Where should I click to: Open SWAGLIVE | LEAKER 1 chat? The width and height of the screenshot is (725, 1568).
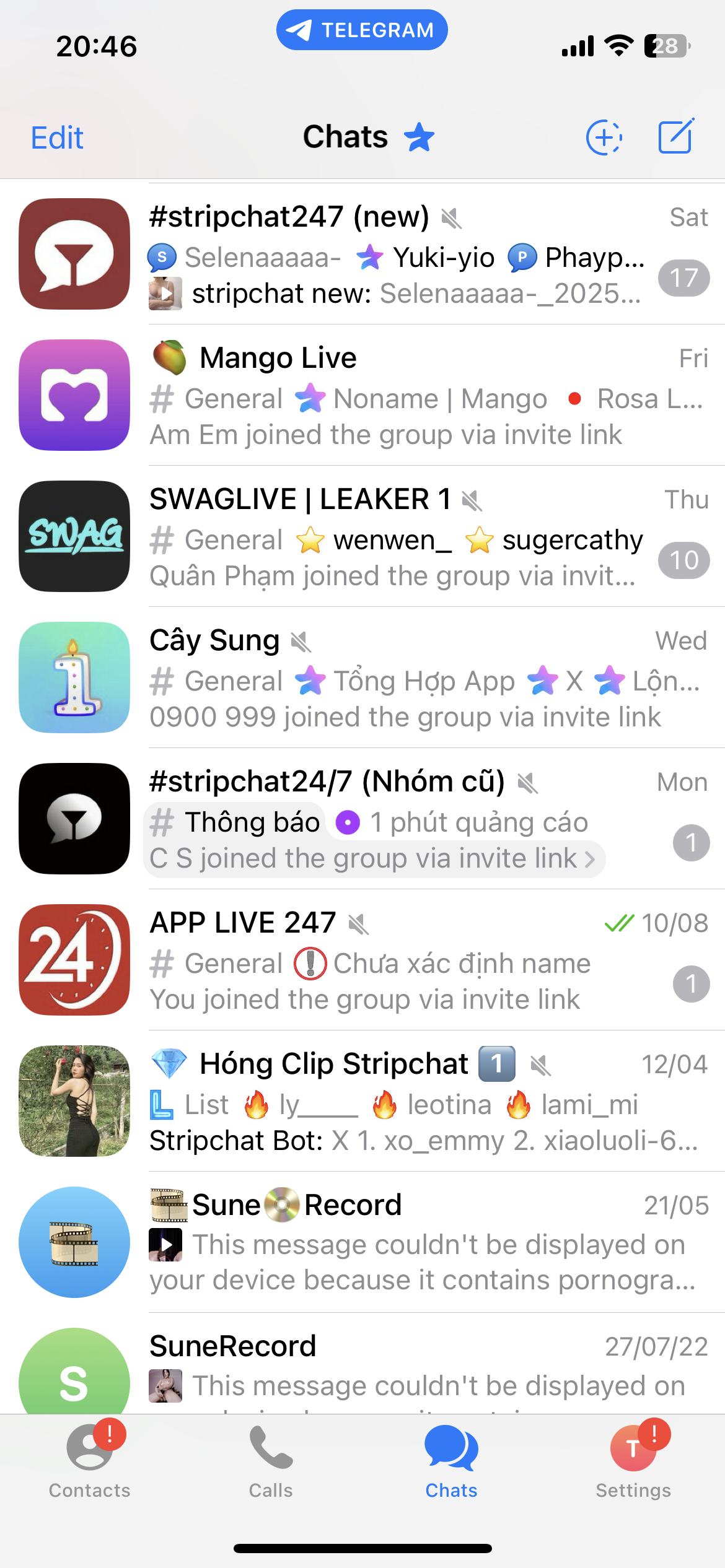tap(362, 536)
